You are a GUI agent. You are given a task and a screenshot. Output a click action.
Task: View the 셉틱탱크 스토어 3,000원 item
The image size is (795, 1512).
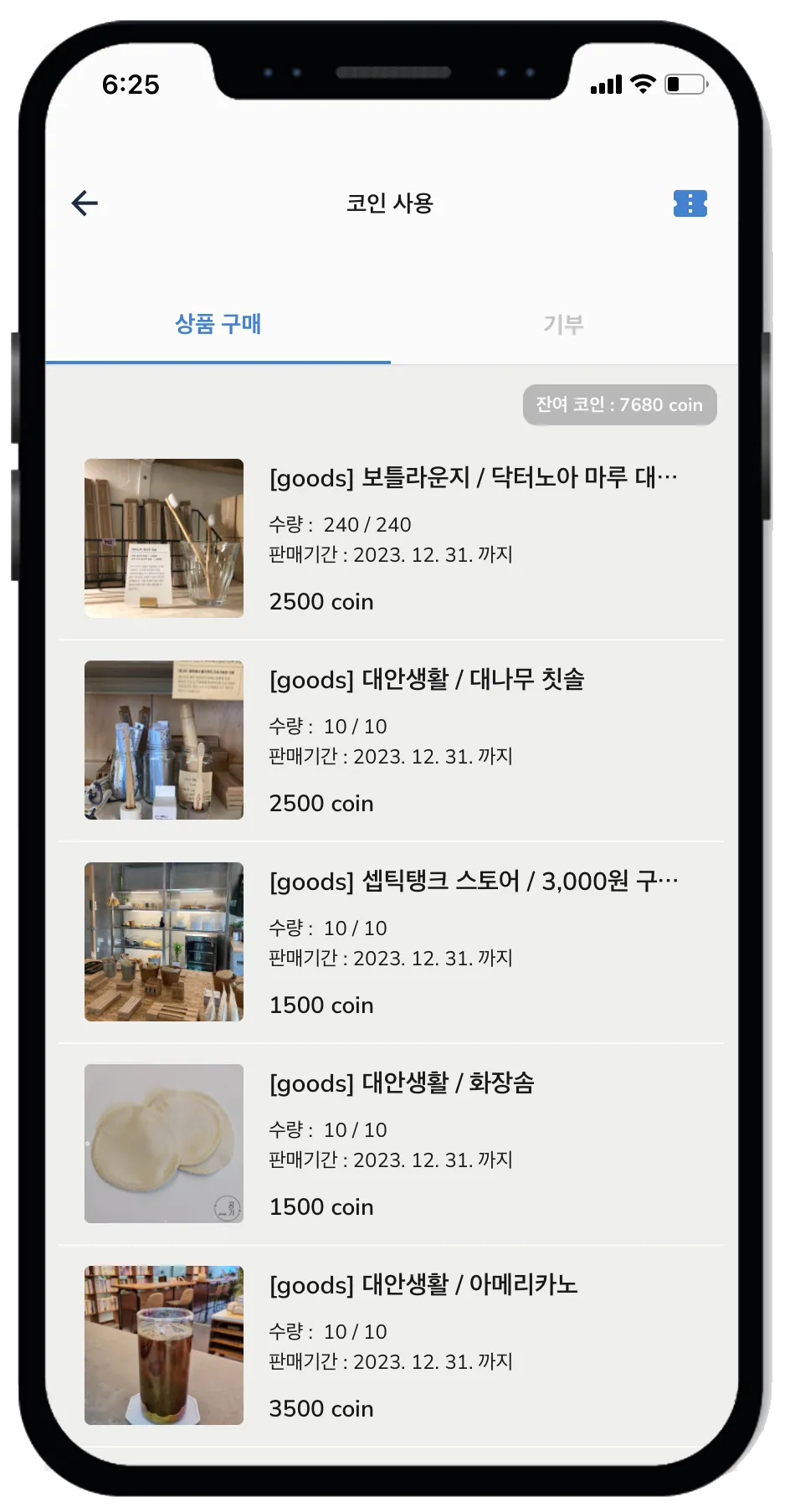[x=473, y=882]
